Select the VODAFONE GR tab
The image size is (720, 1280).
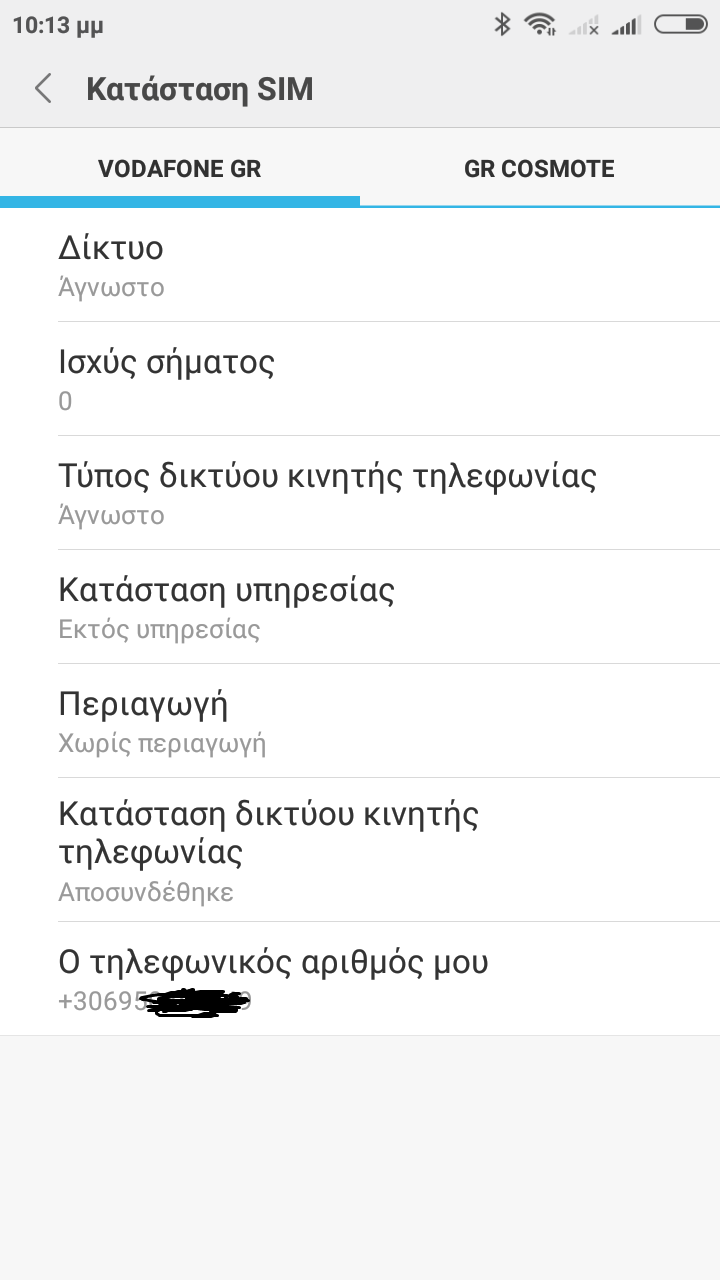tap(180, 168)
